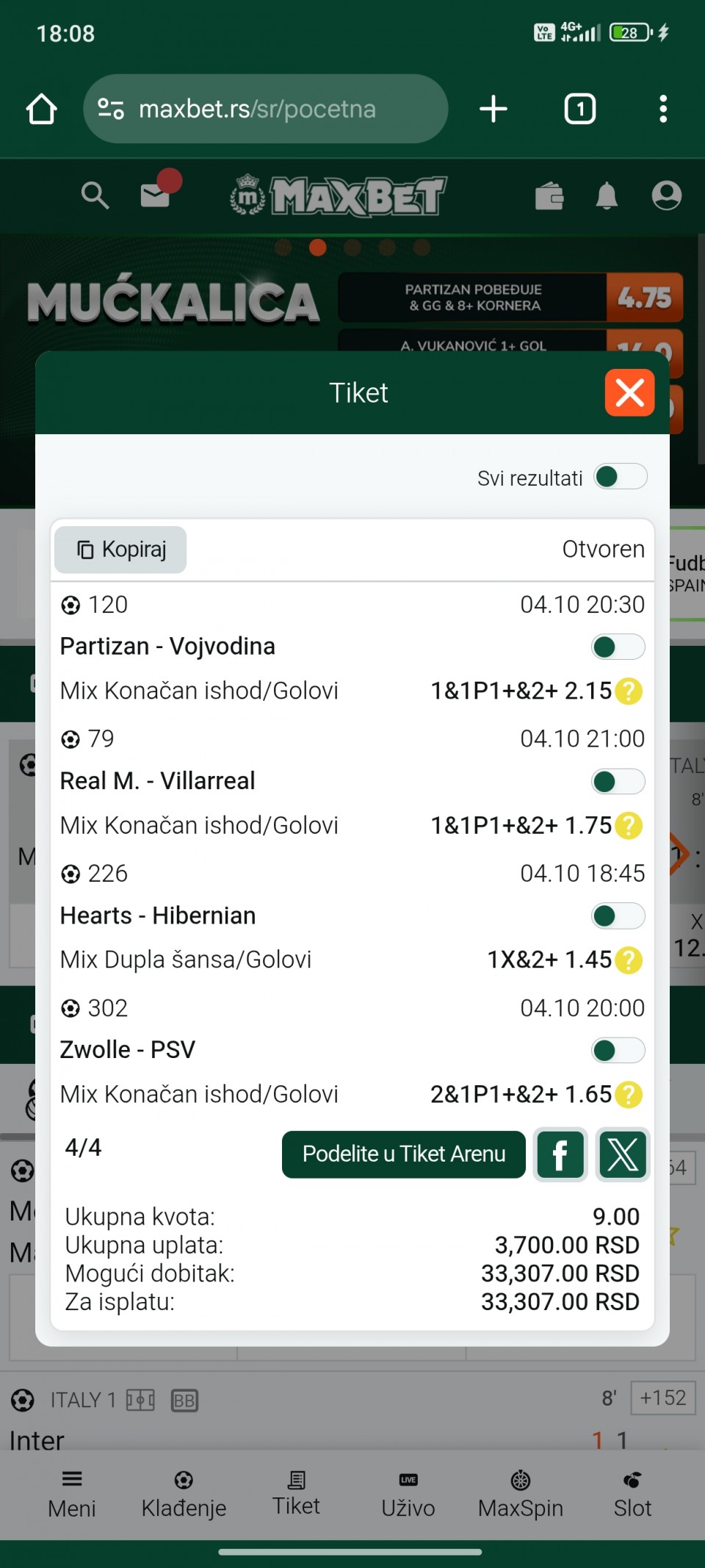Toggle the switch for Partizan - Vojvodina
This screenshot has height=1568, width=705.
618,647
